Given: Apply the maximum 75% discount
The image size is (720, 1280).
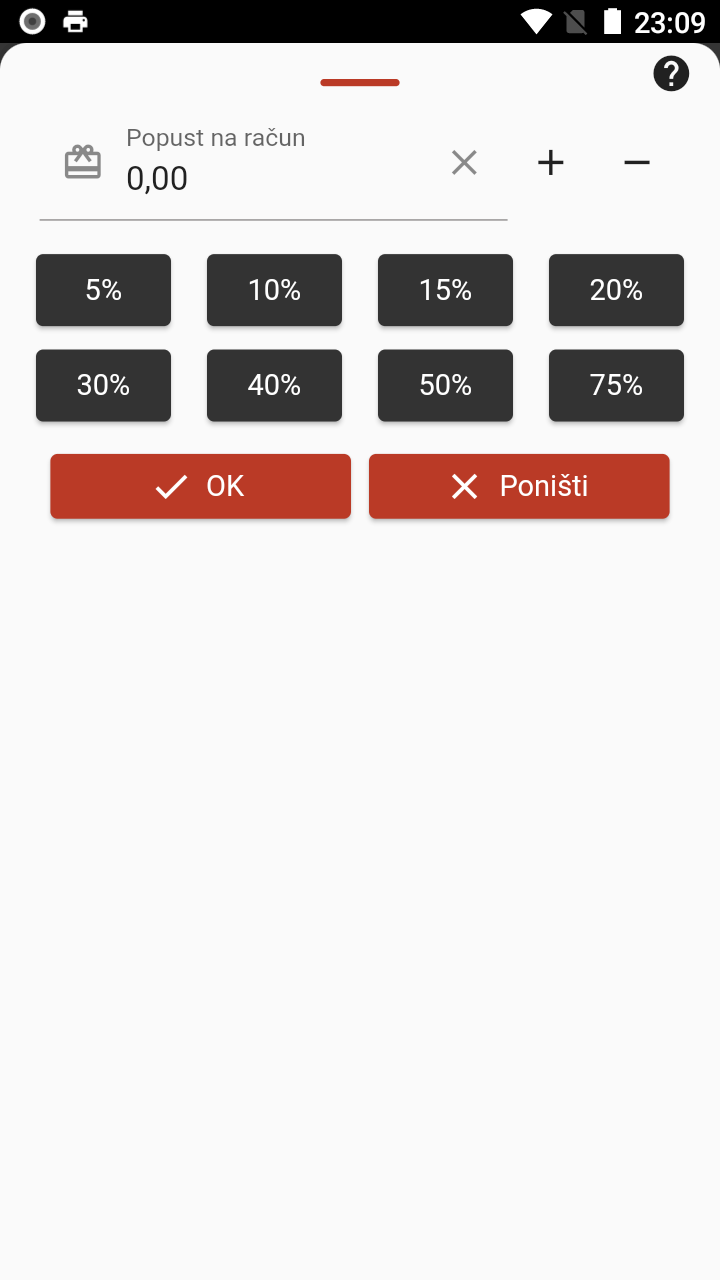Looking at the screenshot, I should 616,385.
